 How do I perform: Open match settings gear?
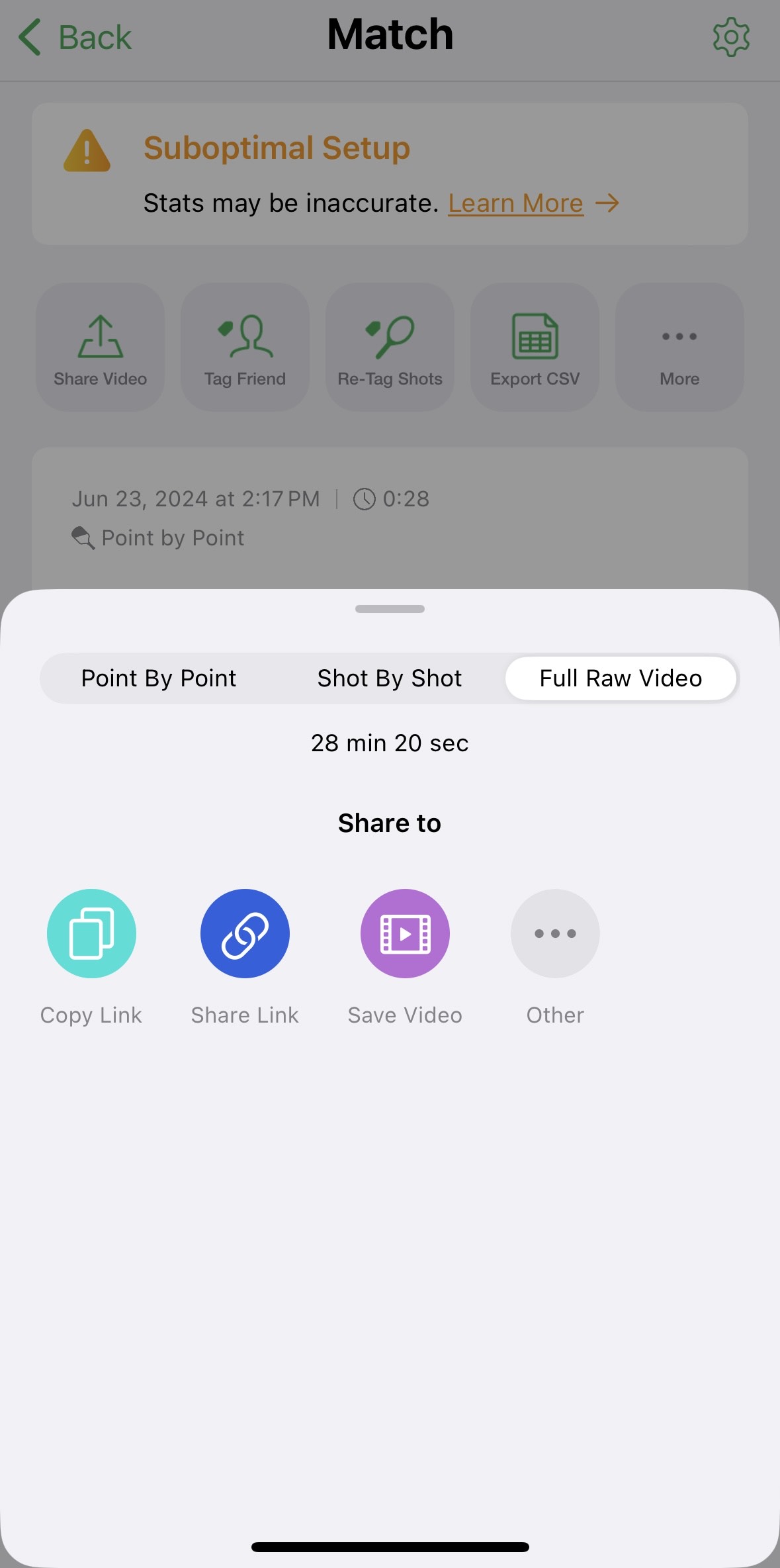[731, 37]
